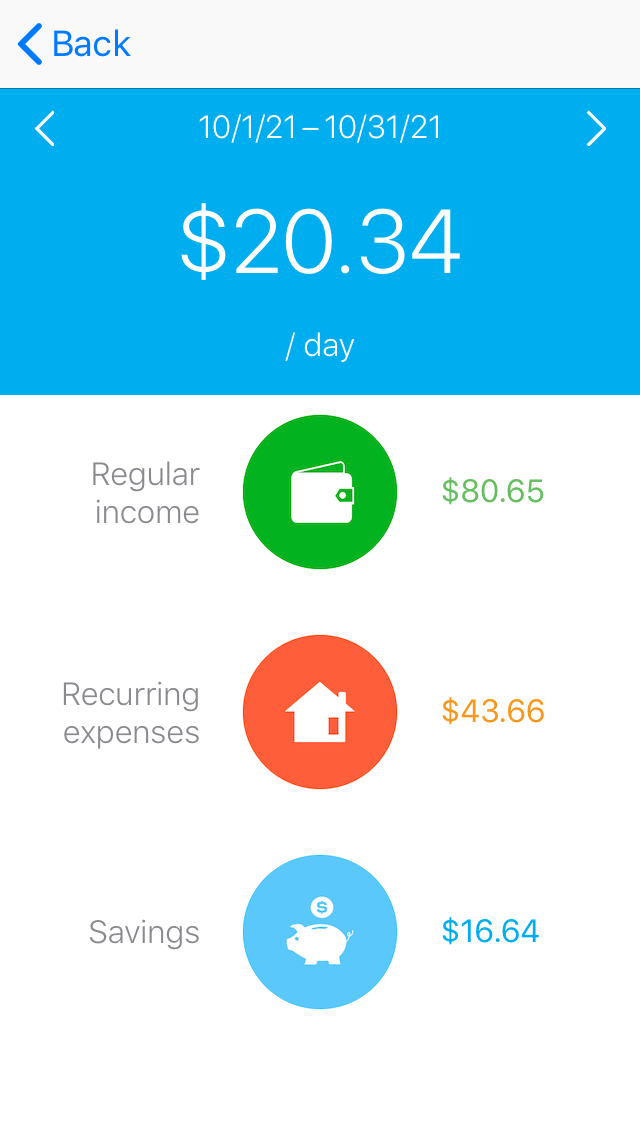
Task: Show the previous month's budget period
Action: tap(45, 129)
